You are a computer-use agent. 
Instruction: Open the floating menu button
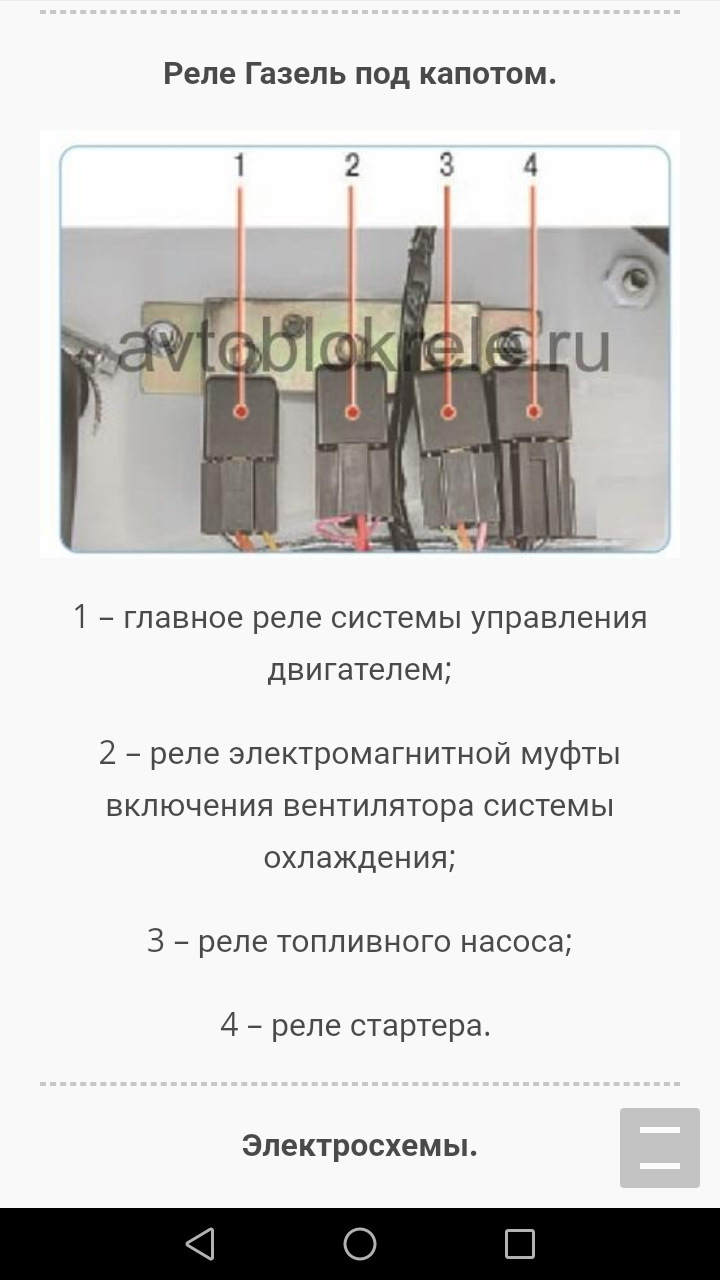(659, 1147)
